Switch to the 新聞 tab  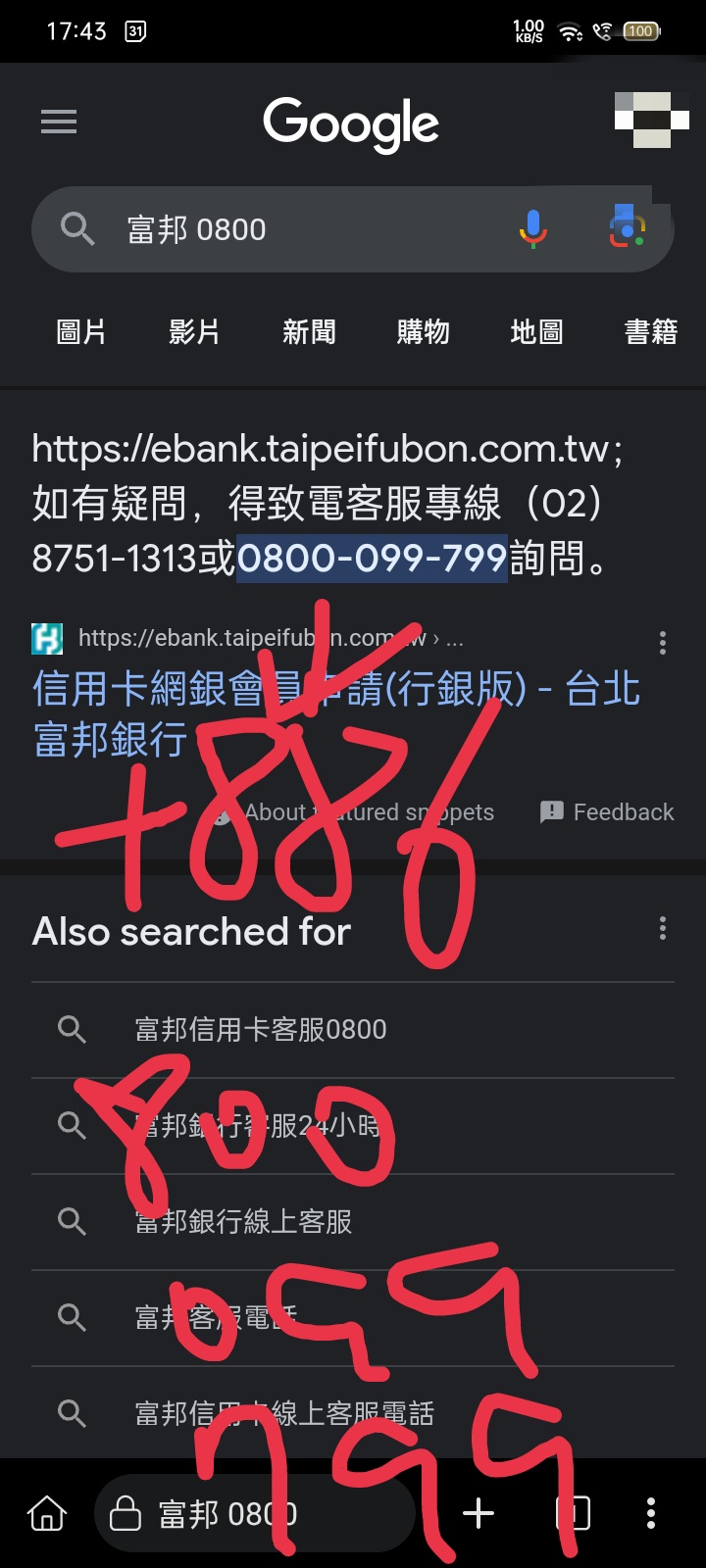(309, 332)
